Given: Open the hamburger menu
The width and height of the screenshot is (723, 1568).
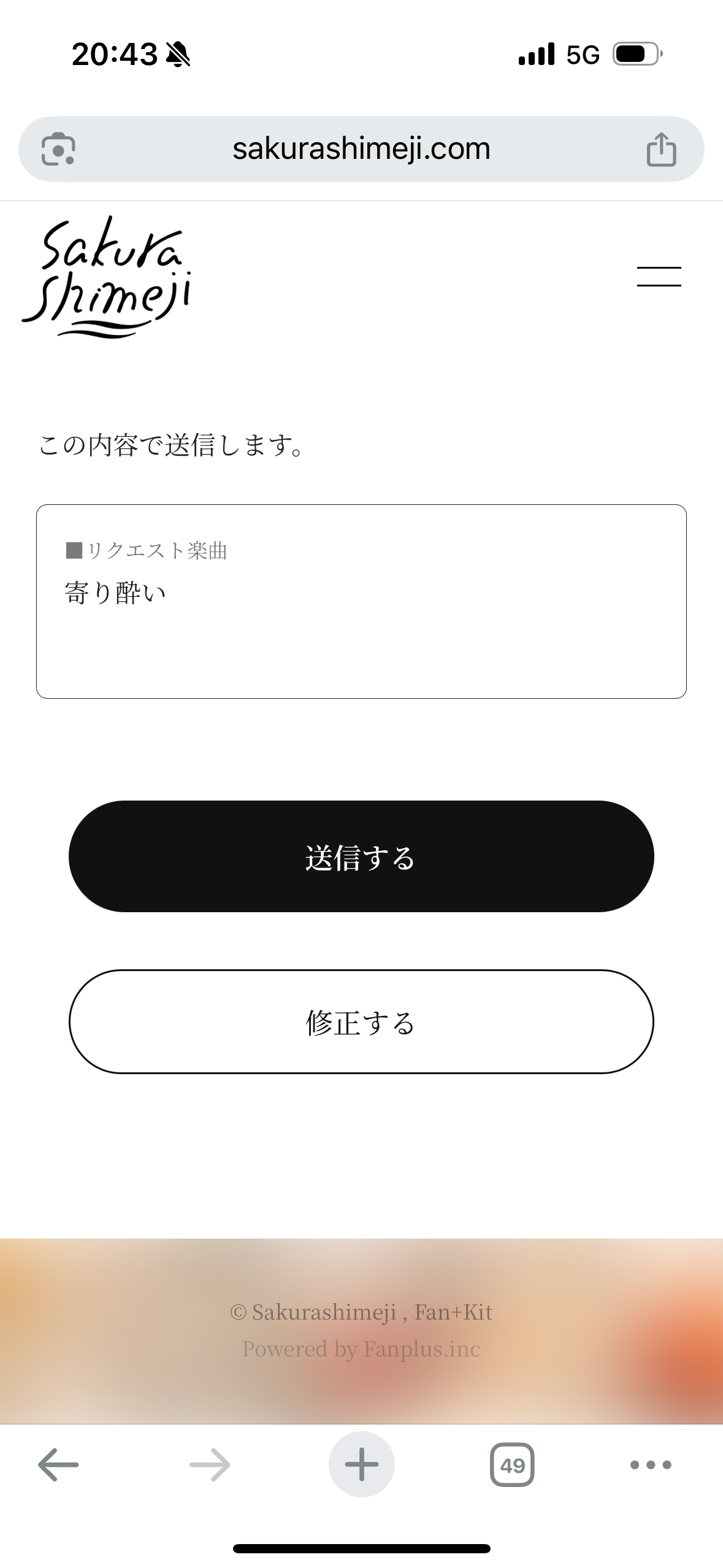Looking at the screenshot, I should tap(659, 277).
